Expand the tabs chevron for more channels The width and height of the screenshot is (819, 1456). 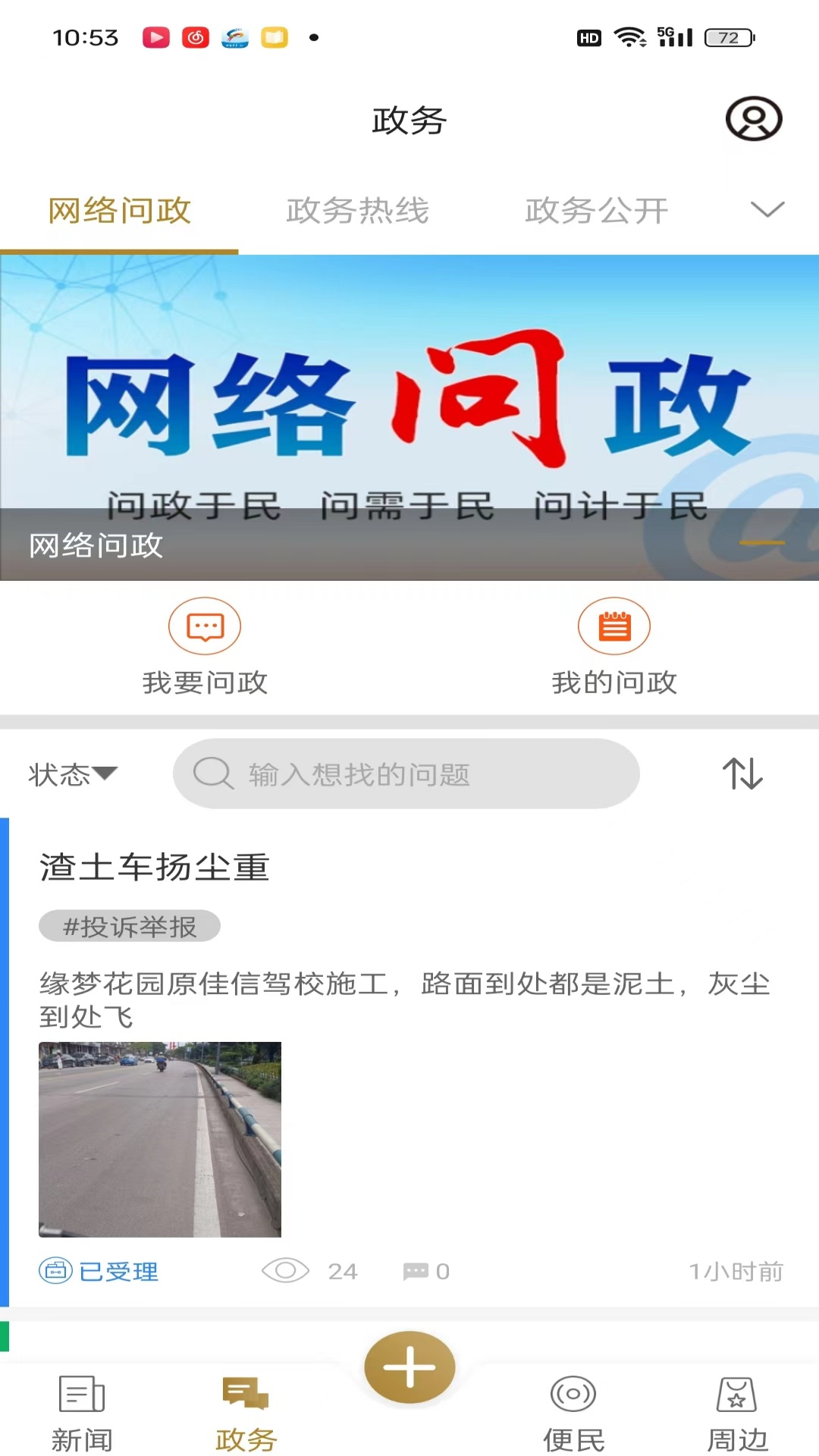click(767, 210)
